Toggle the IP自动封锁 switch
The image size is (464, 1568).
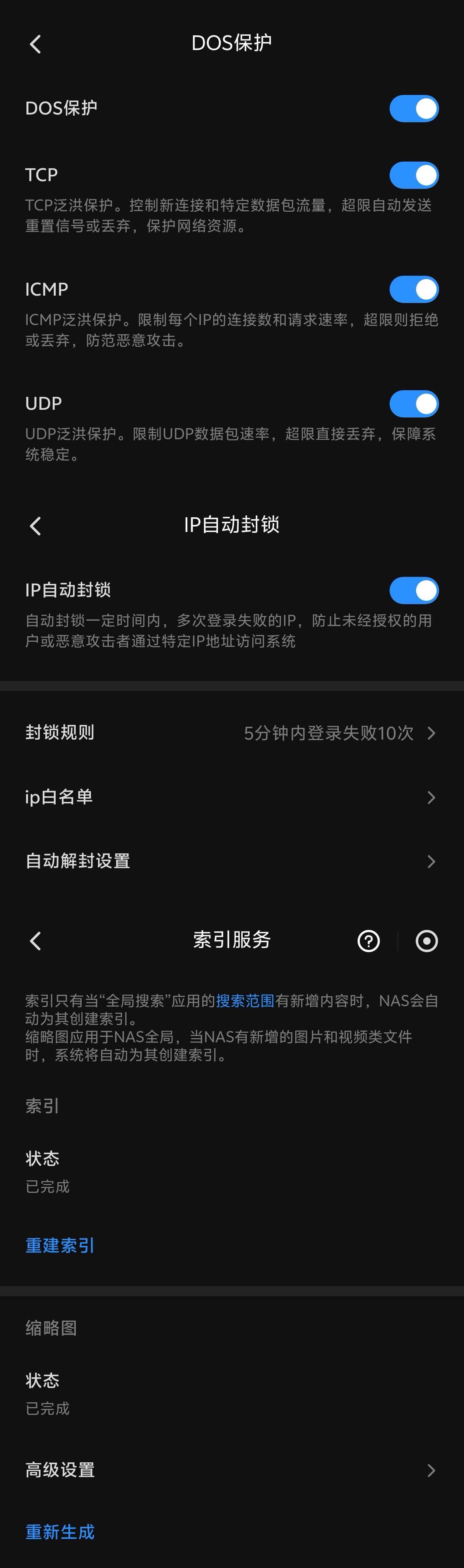click(x=414, y=591)
